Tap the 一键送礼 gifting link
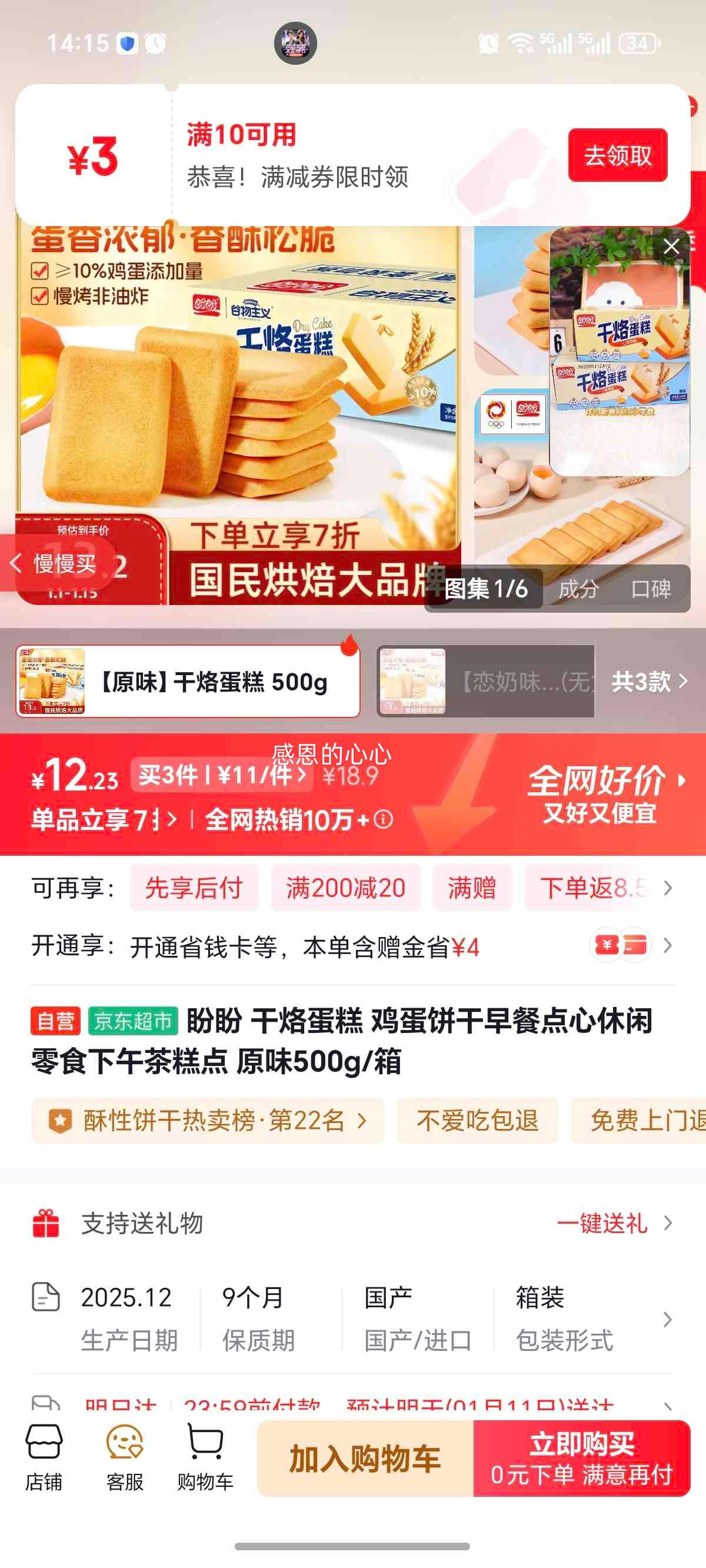 [602, 1222]
